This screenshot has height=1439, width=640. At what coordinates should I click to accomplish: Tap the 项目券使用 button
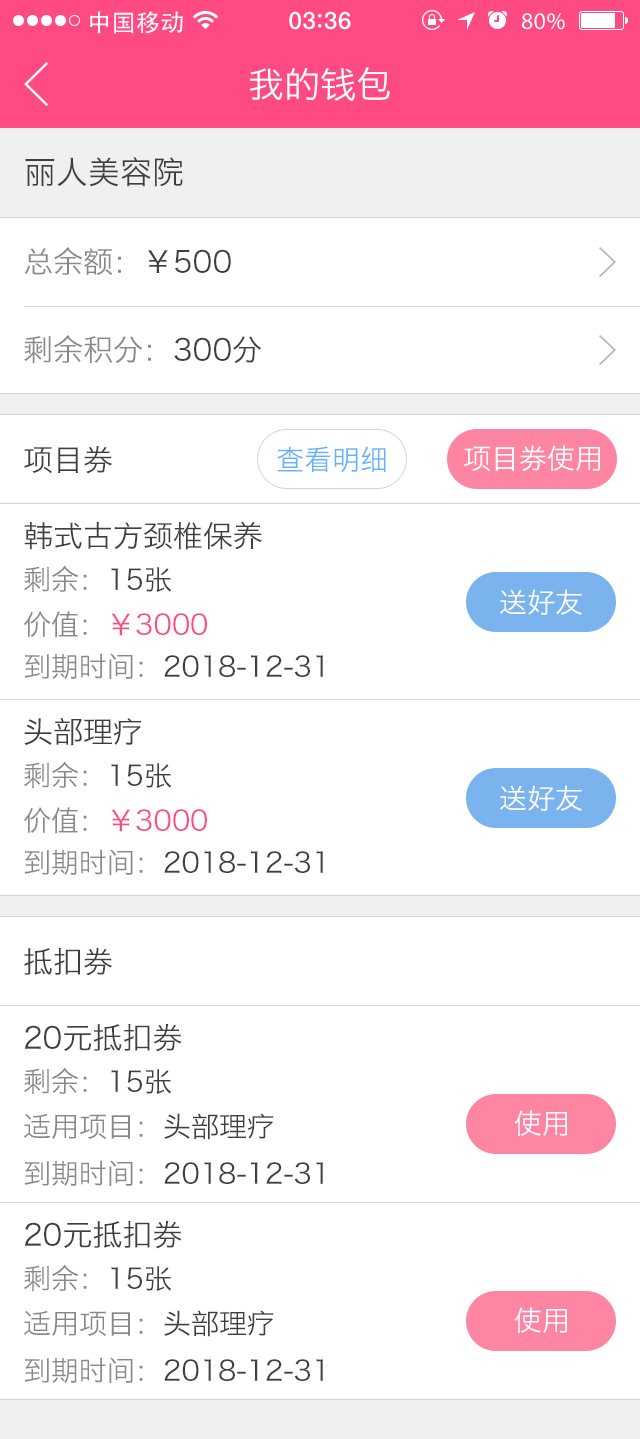point(532,459)
